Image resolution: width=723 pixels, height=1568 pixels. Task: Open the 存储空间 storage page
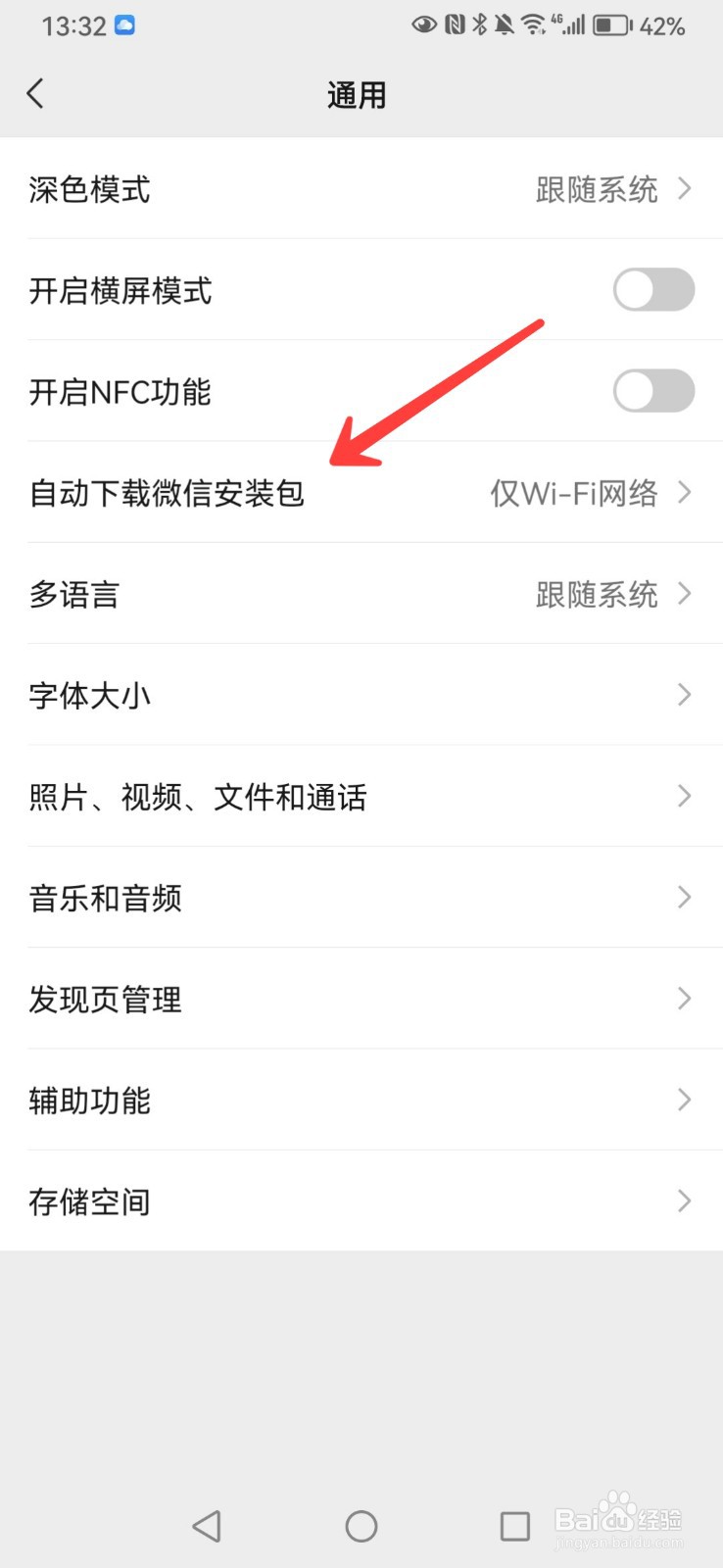361,1201
